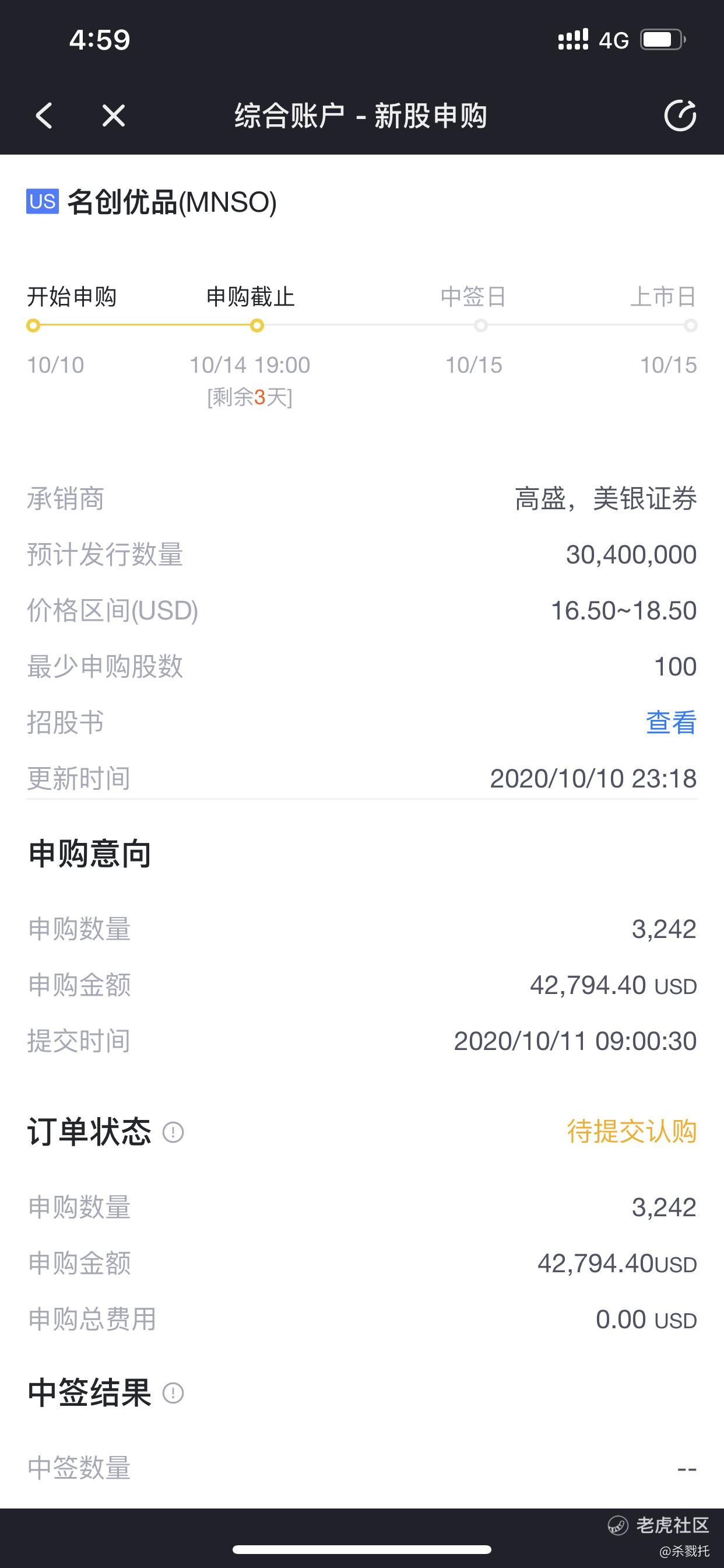Show info about 中签结果
This screenshot has width=724, height=1568.
(x=173, y=1392)
